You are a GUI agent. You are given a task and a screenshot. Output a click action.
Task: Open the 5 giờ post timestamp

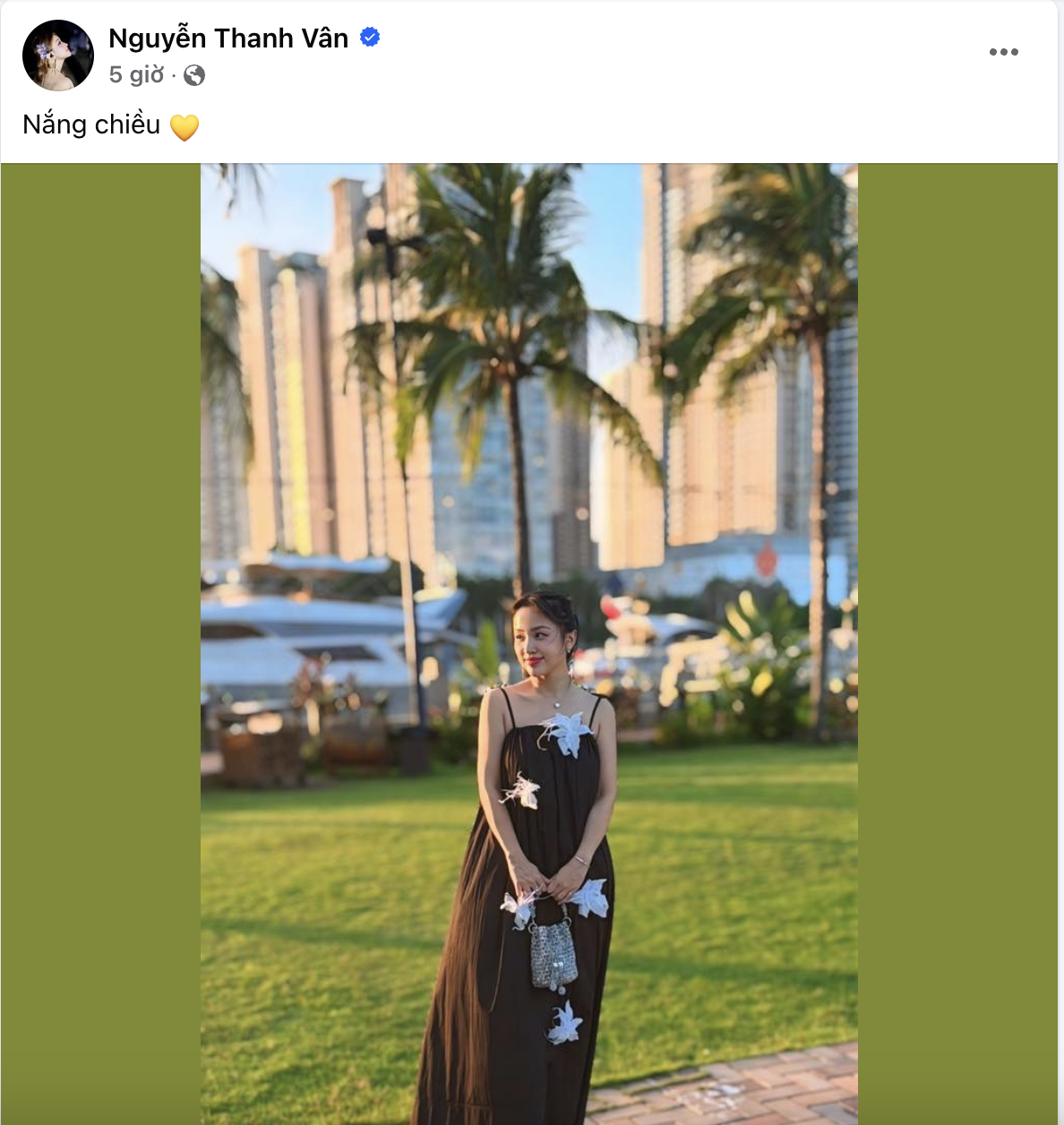pyautogui.click(x=136, y=75)
